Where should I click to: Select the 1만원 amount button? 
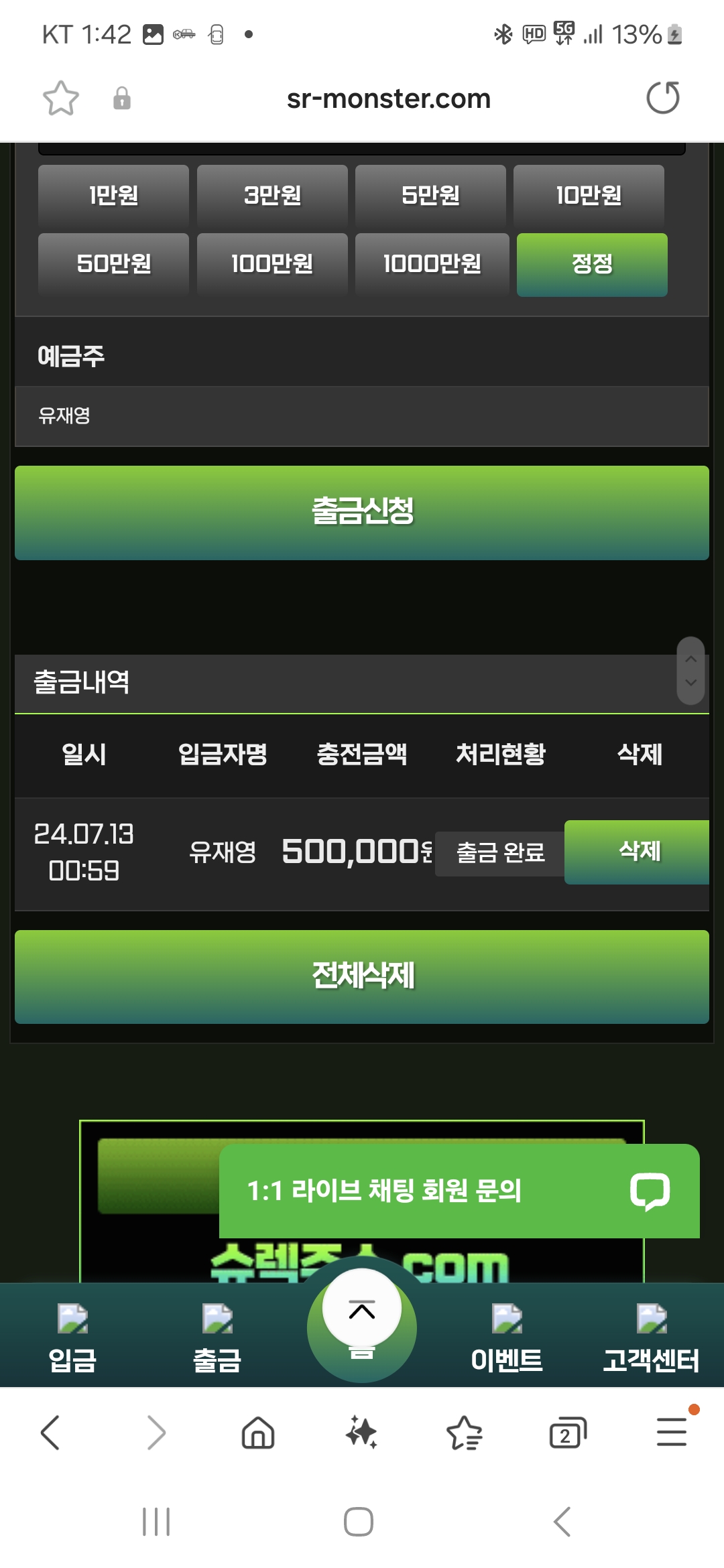[x=113, y=196]
